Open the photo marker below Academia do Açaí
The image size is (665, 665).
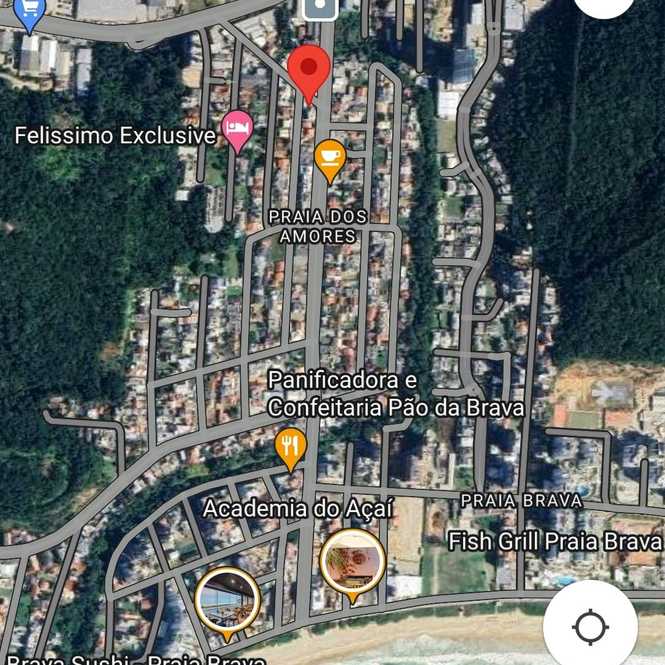point(353,562)
